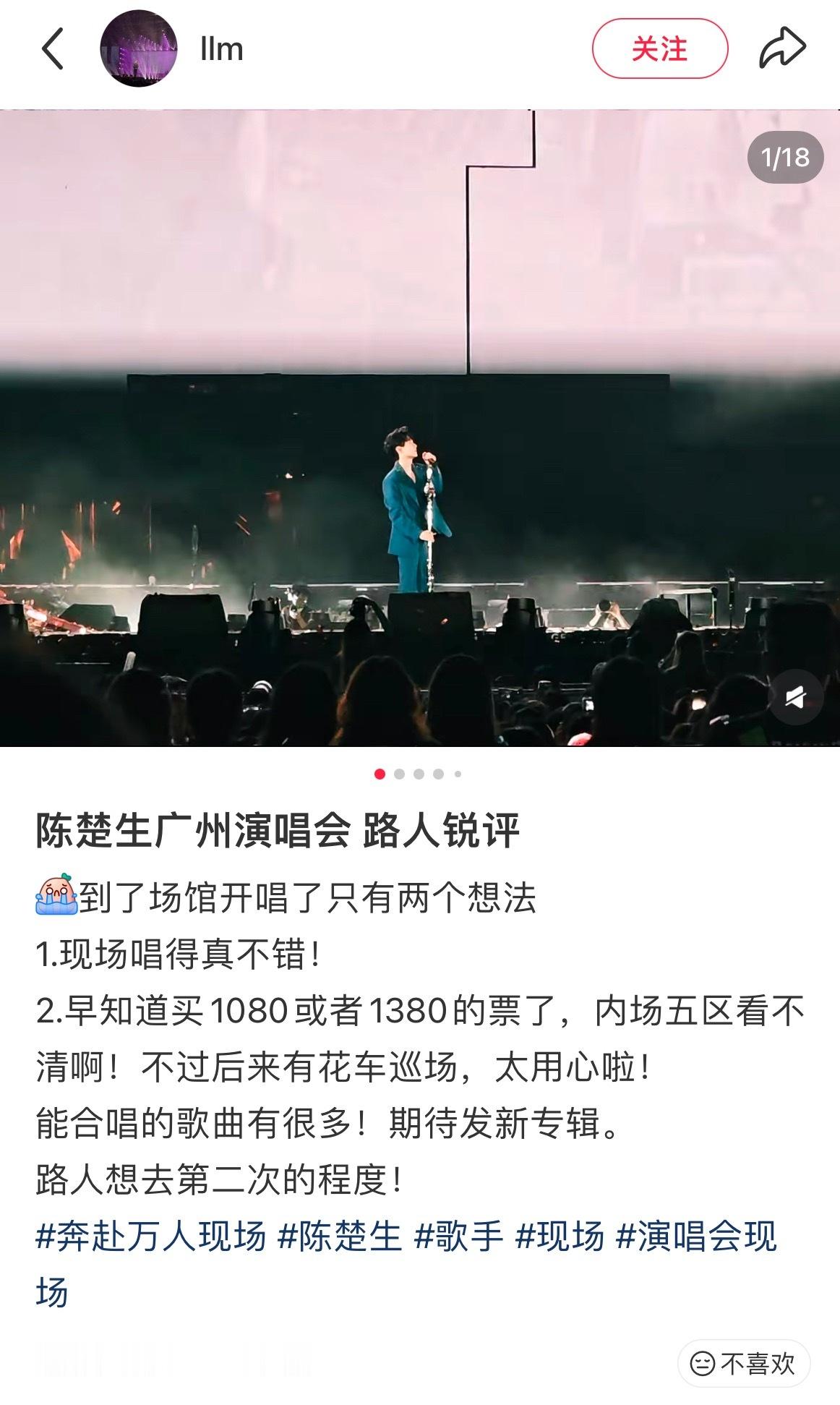Open hashtag #演唱会现场

pyautogui.click(x=406, y=1265)
